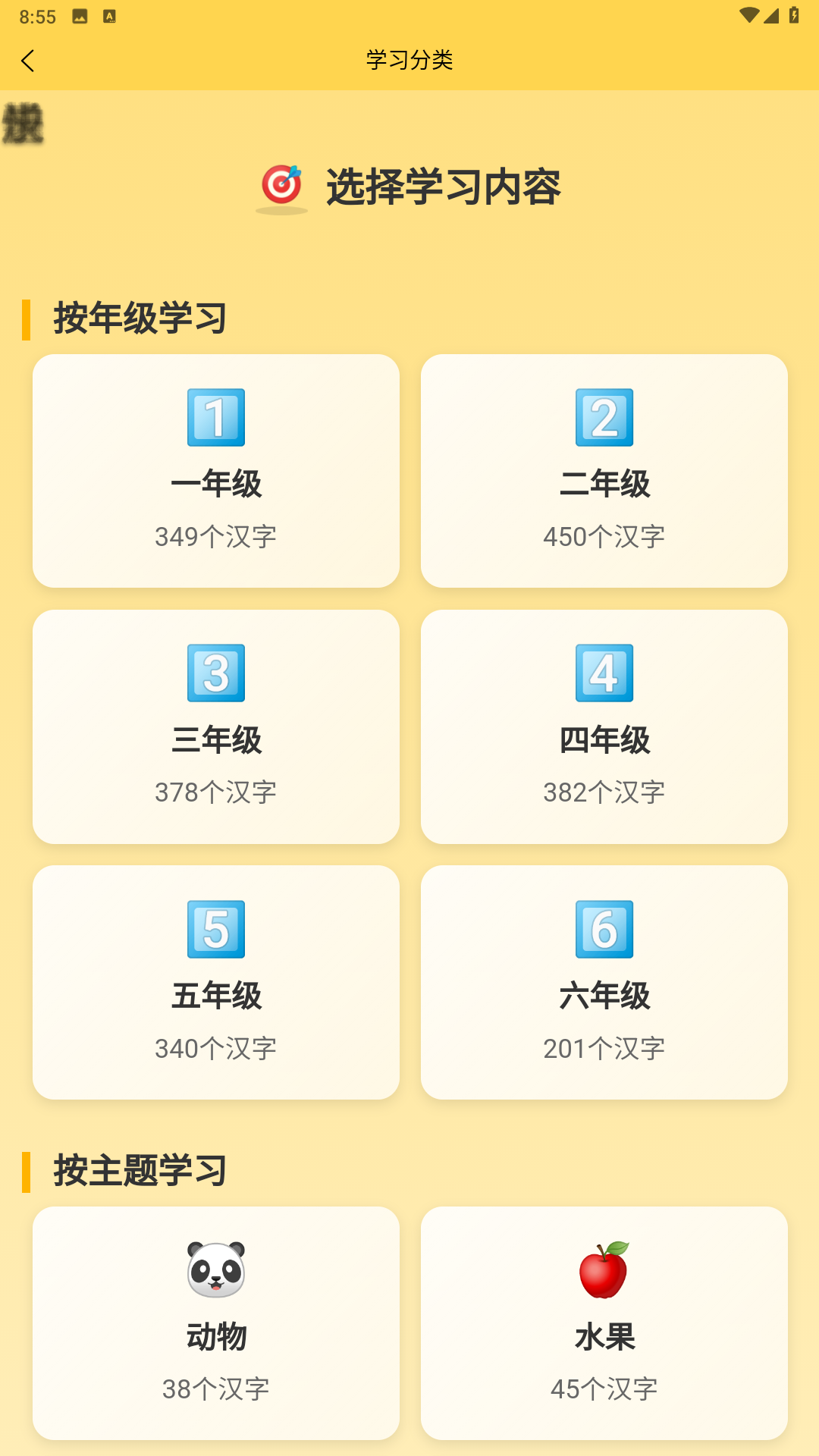Tap the target emoji beside 选择学习内容
This screenshot has height=1456, width=819.
[x=282, y=184]
